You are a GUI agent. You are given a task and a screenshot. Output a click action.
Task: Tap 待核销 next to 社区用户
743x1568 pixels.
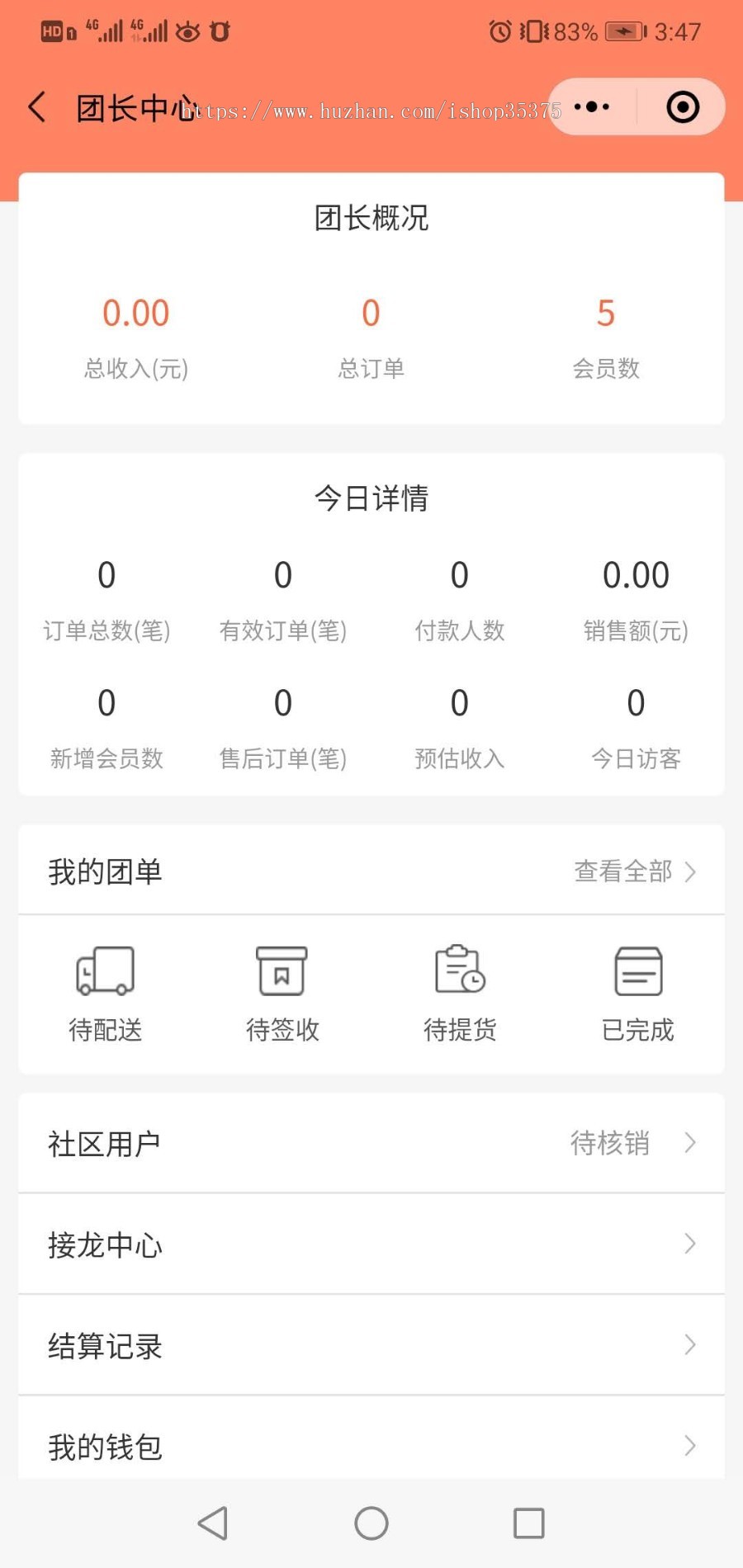click(609, 1144)
